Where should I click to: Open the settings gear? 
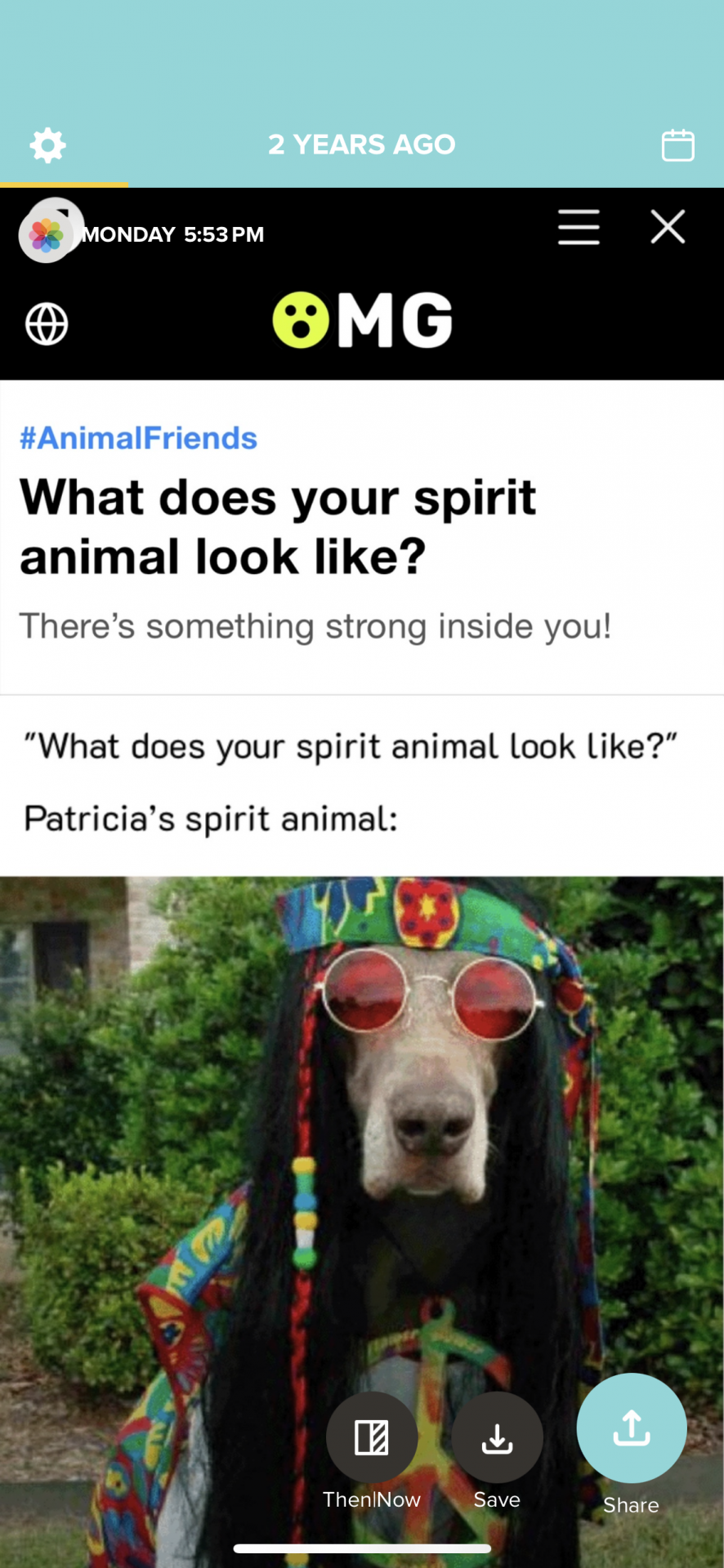pyautogui.click(x=47, y=145)
